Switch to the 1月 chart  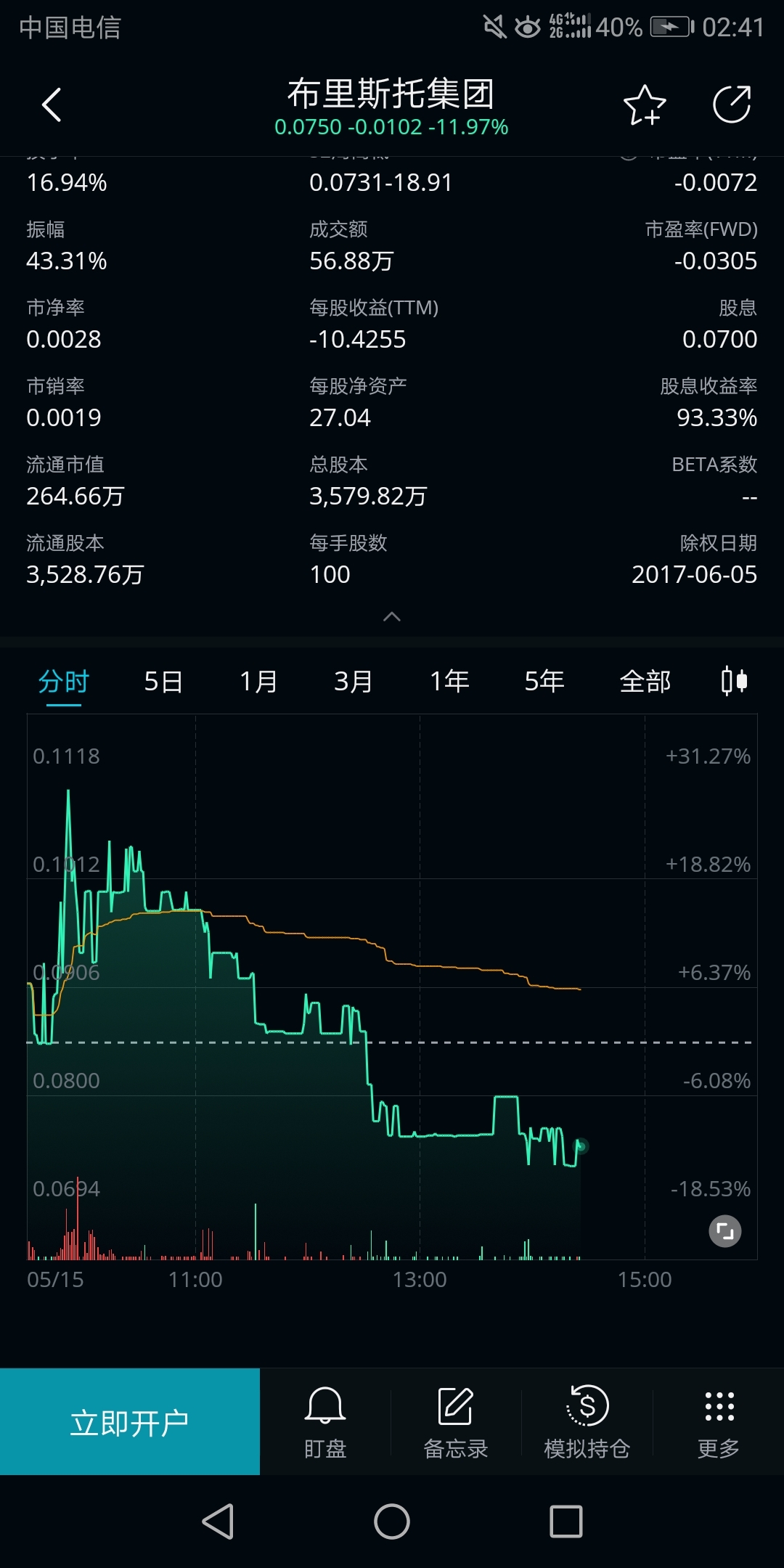[x=258, y=682]
